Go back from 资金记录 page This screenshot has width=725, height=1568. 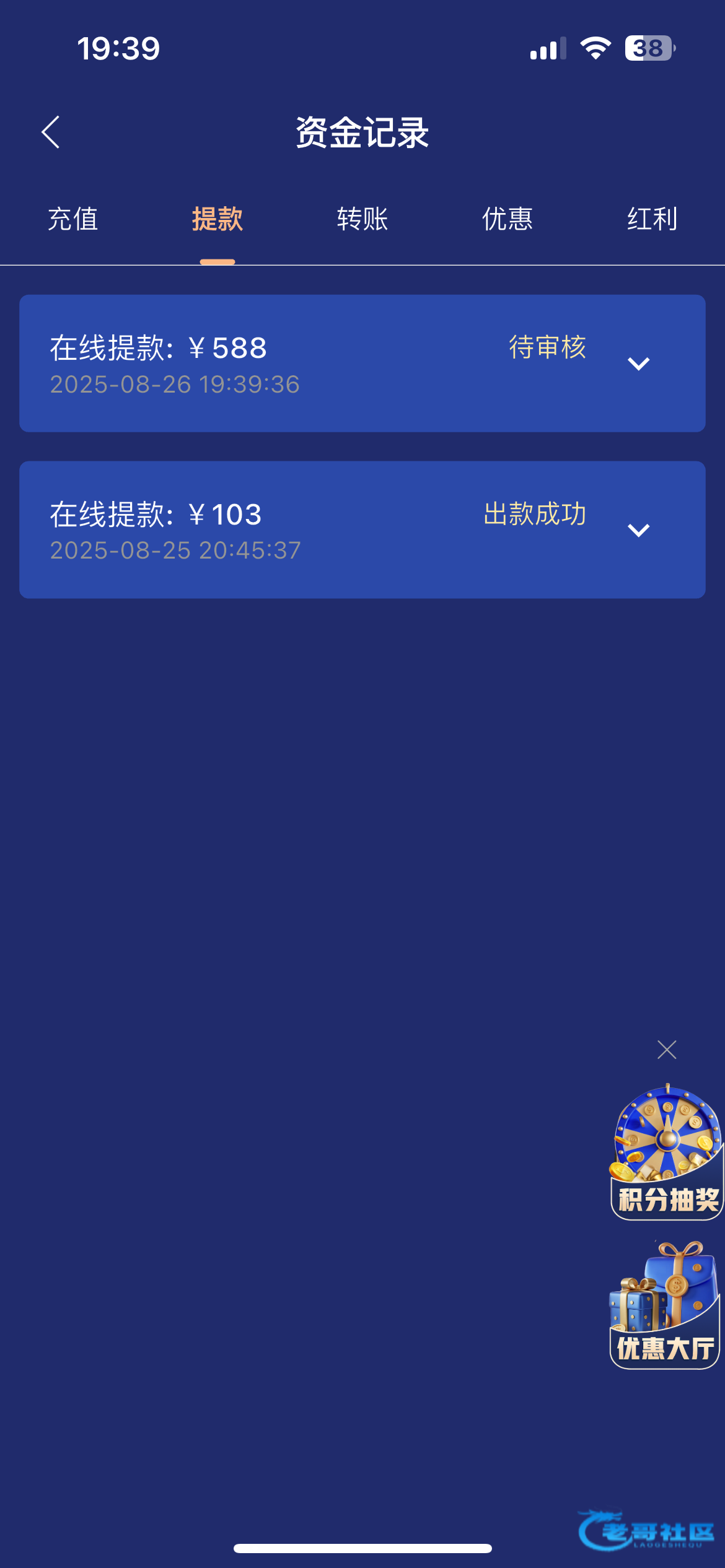pyautogui.click(x=51, y=132)
